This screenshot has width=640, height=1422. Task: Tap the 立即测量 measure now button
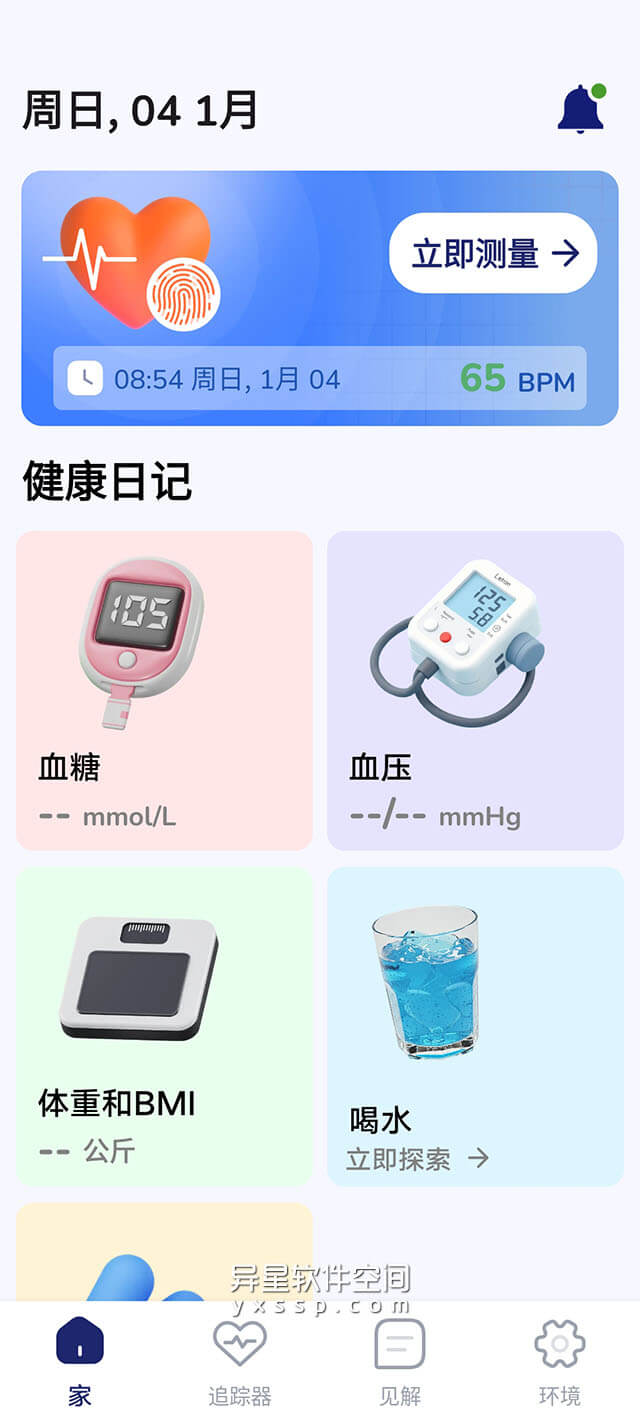pyautogui.click(x=493, y=253)
